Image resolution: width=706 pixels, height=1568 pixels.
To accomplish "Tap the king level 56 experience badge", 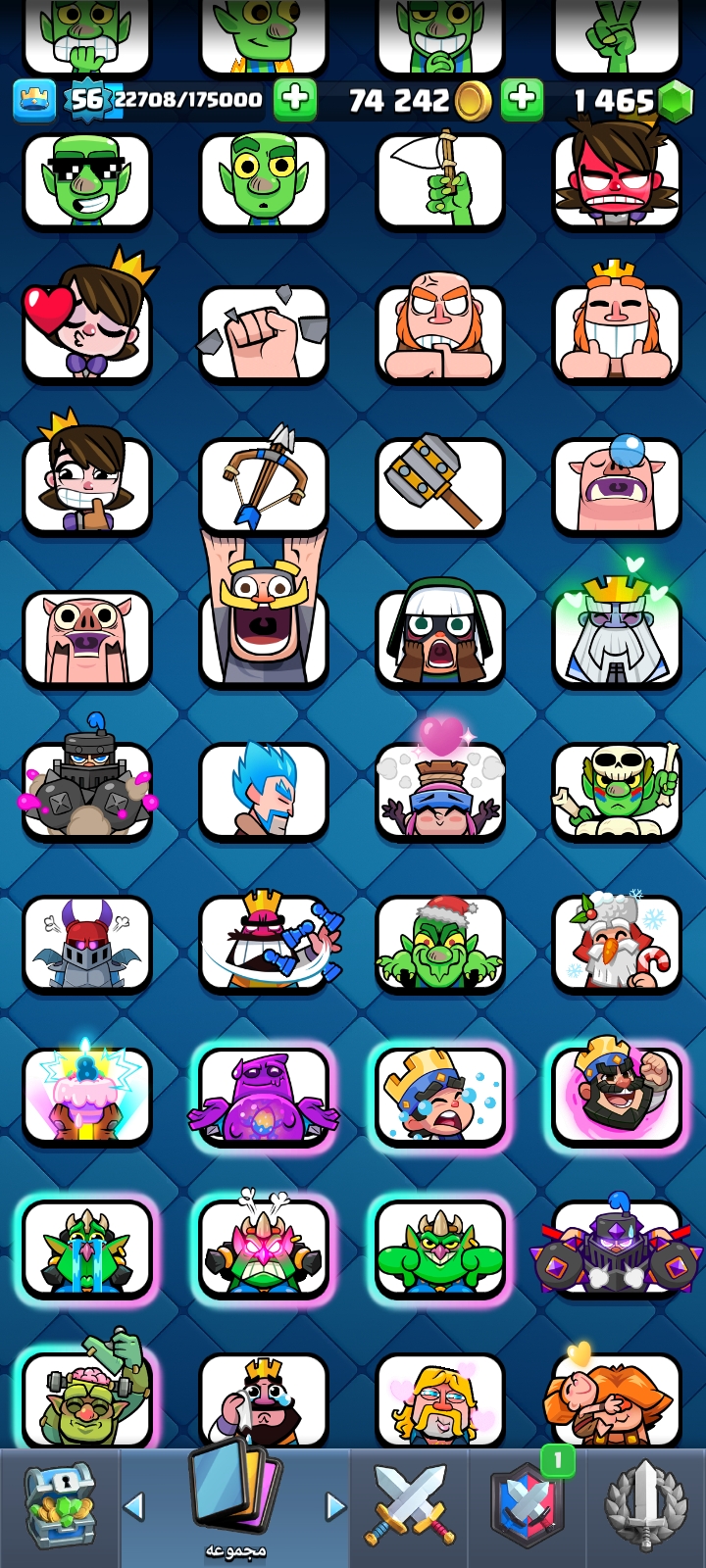I will (86, 99).
